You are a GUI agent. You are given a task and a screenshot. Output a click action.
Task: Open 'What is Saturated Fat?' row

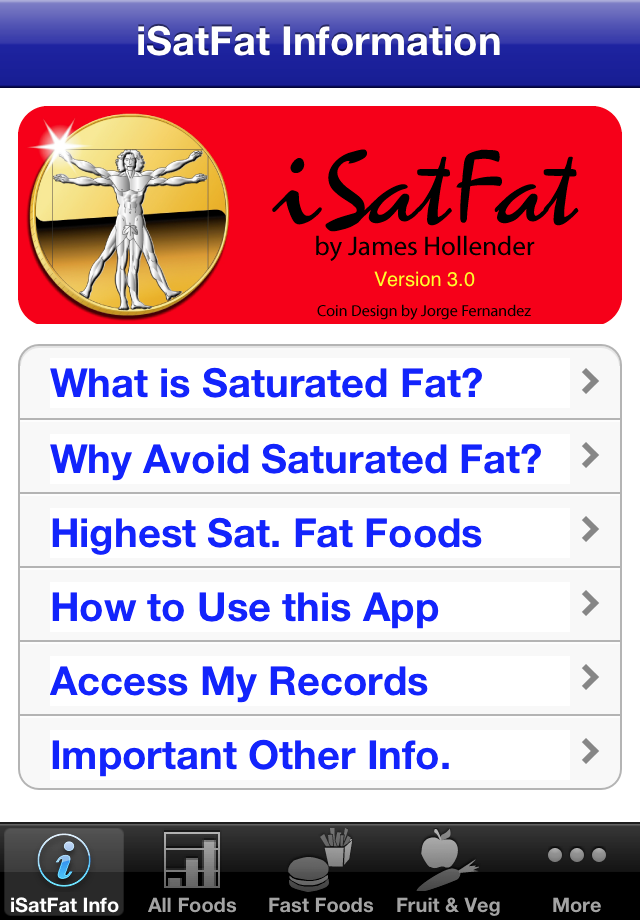coord(320,382)
